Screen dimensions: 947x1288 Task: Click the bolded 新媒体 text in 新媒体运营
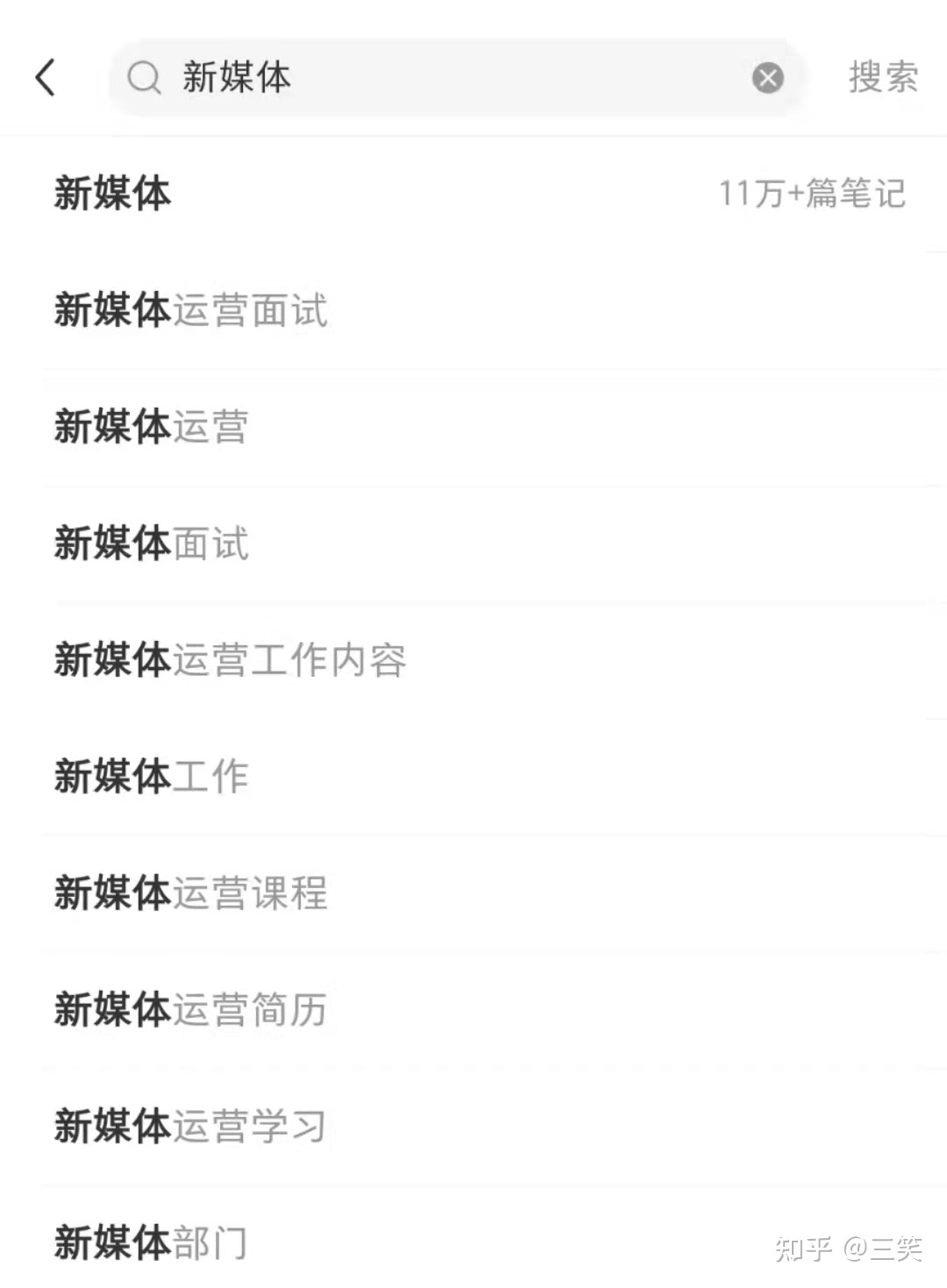[112, 427]
